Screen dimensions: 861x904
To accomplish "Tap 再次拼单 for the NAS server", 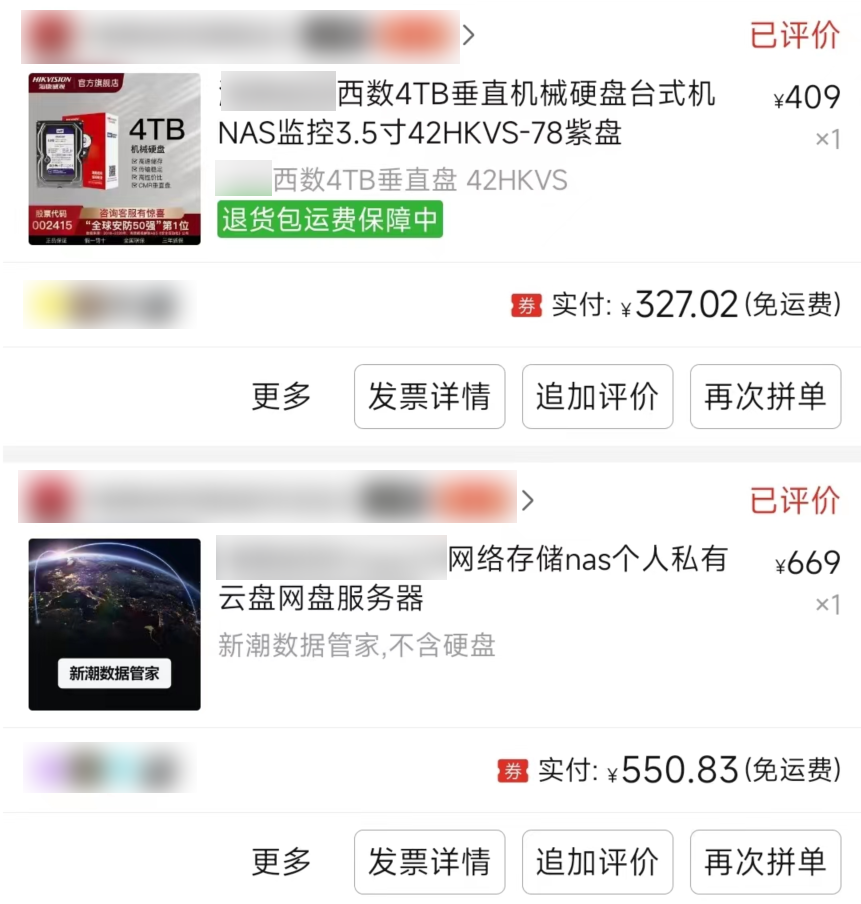I will coord(765,861).
